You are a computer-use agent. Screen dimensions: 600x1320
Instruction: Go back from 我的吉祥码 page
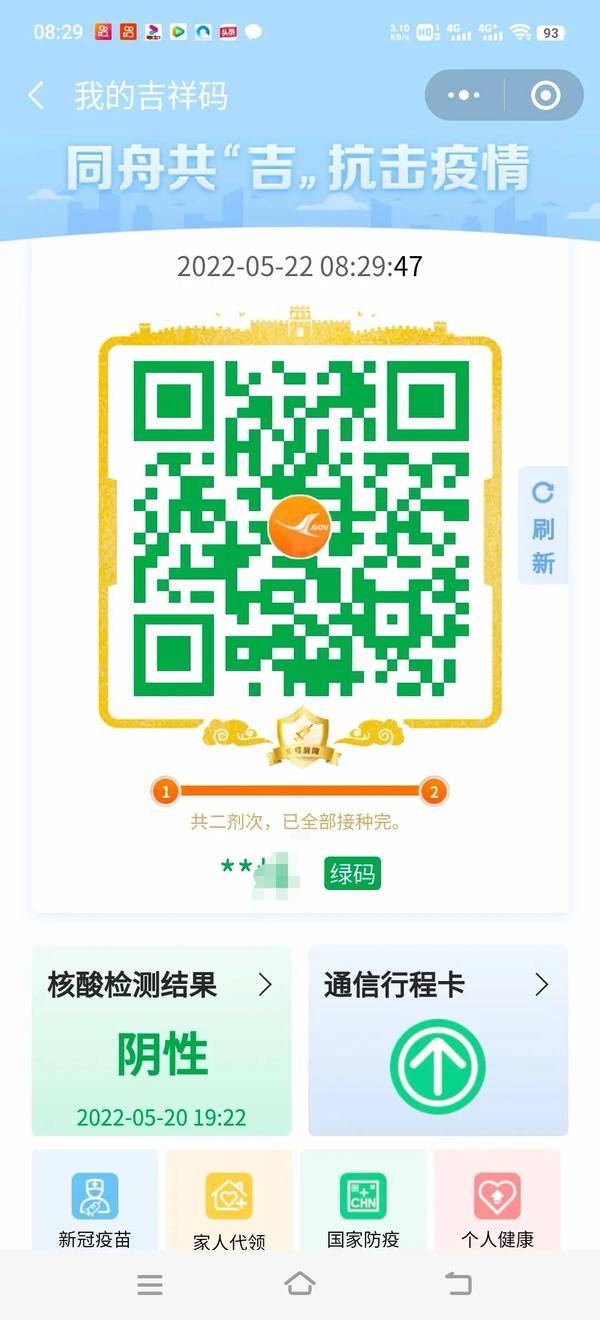(36, 96)
